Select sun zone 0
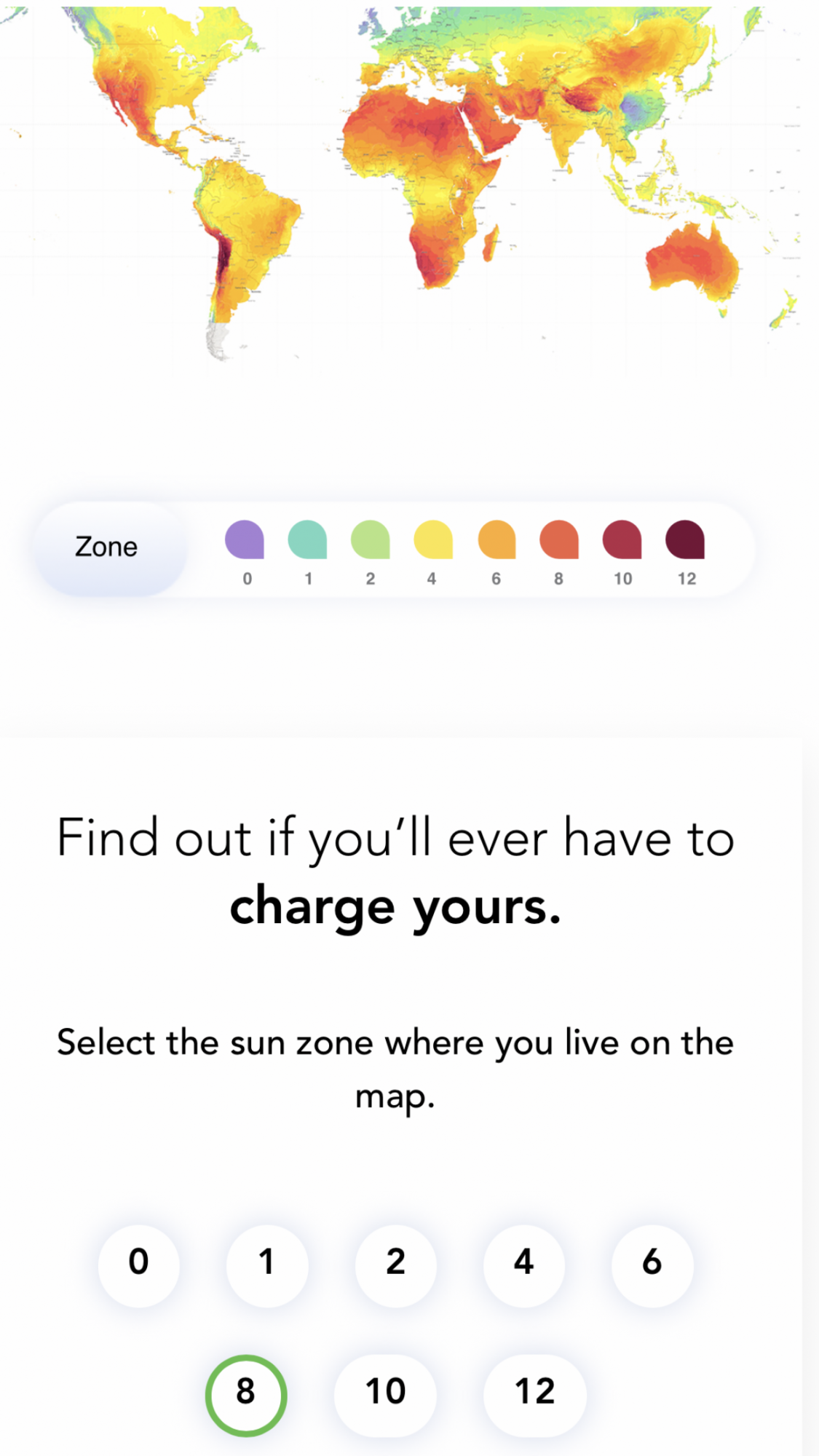 coord(138,1265)
